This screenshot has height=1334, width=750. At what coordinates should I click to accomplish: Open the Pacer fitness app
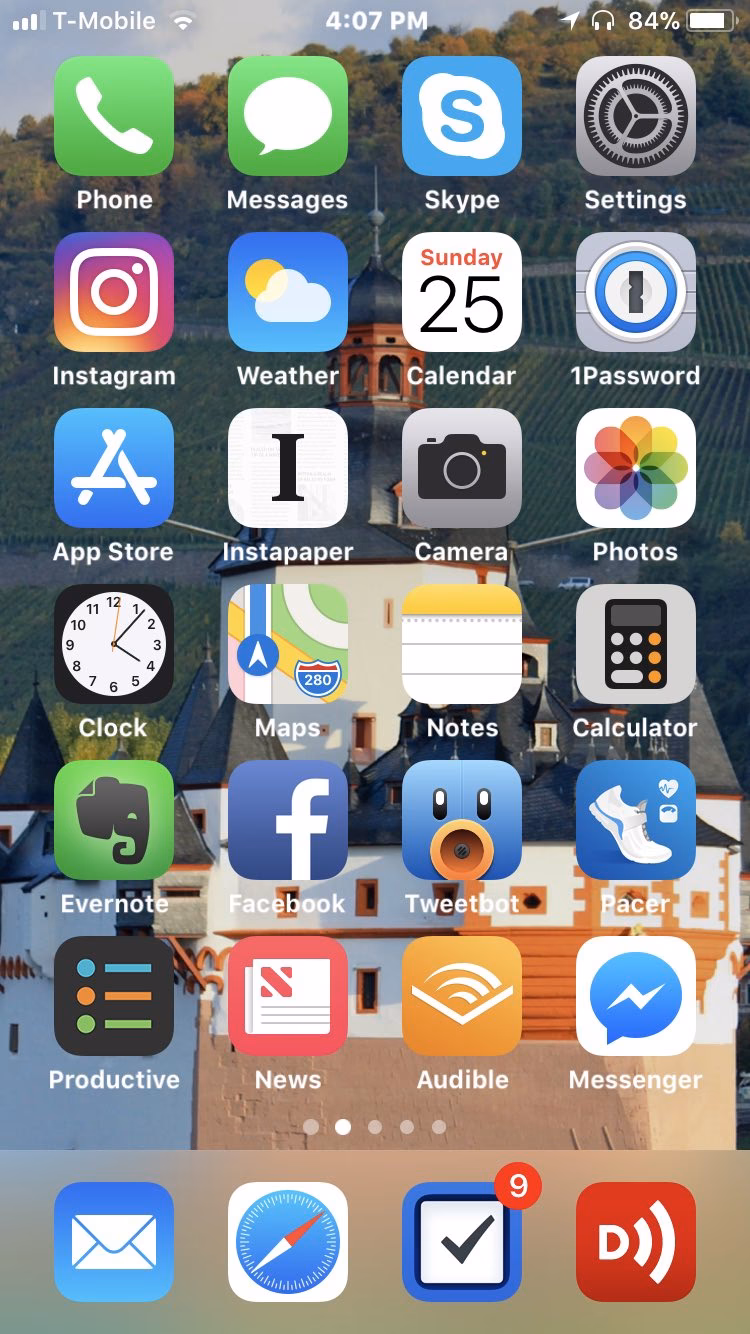[x=635, y=820]
